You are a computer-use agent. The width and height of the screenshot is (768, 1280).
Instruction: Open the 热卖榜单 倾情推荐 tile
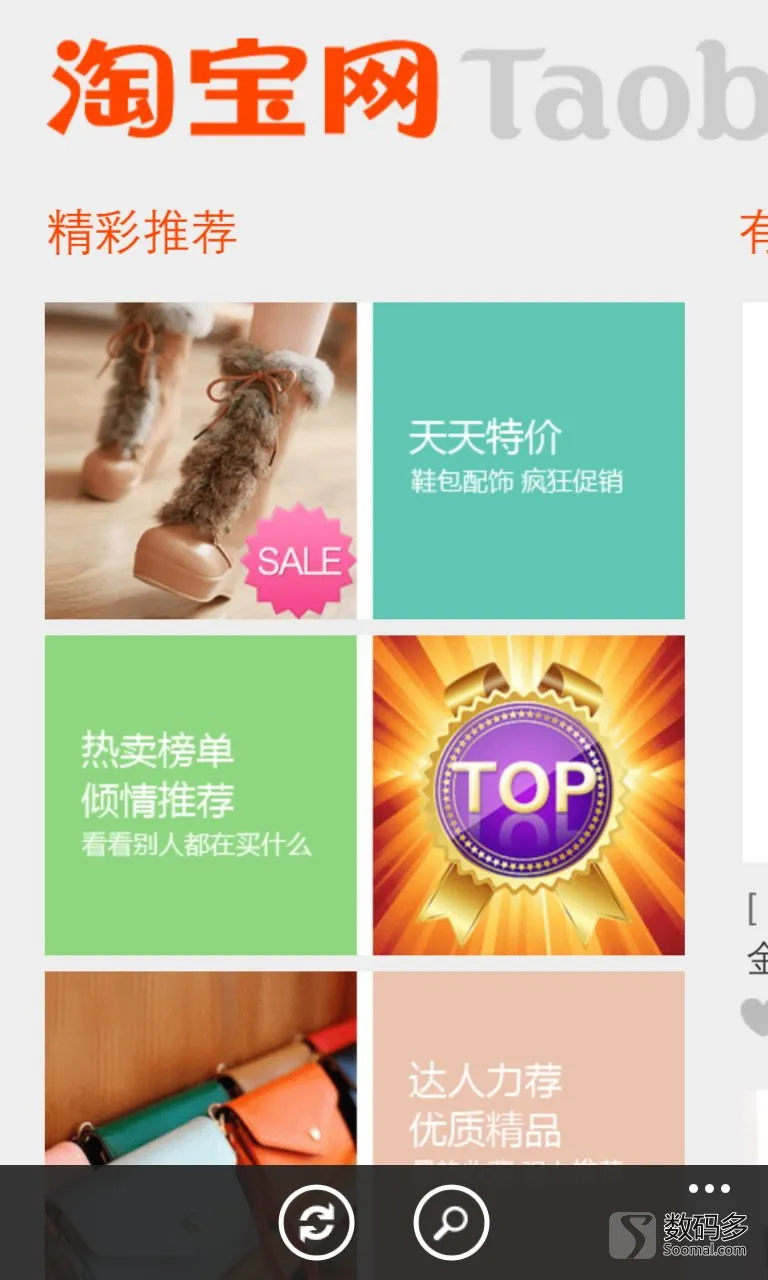[x=200, y=795]
